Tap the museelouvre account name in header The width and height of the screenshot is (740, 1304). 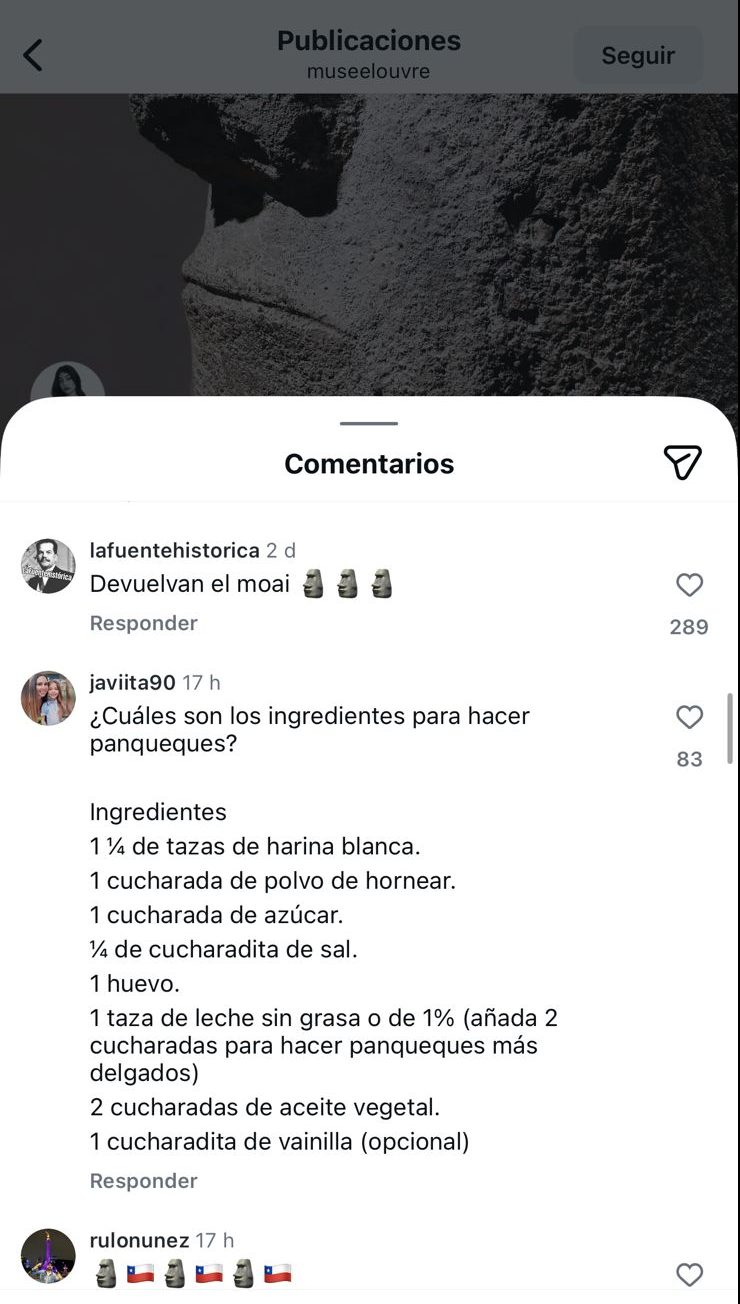coord(369,71)
